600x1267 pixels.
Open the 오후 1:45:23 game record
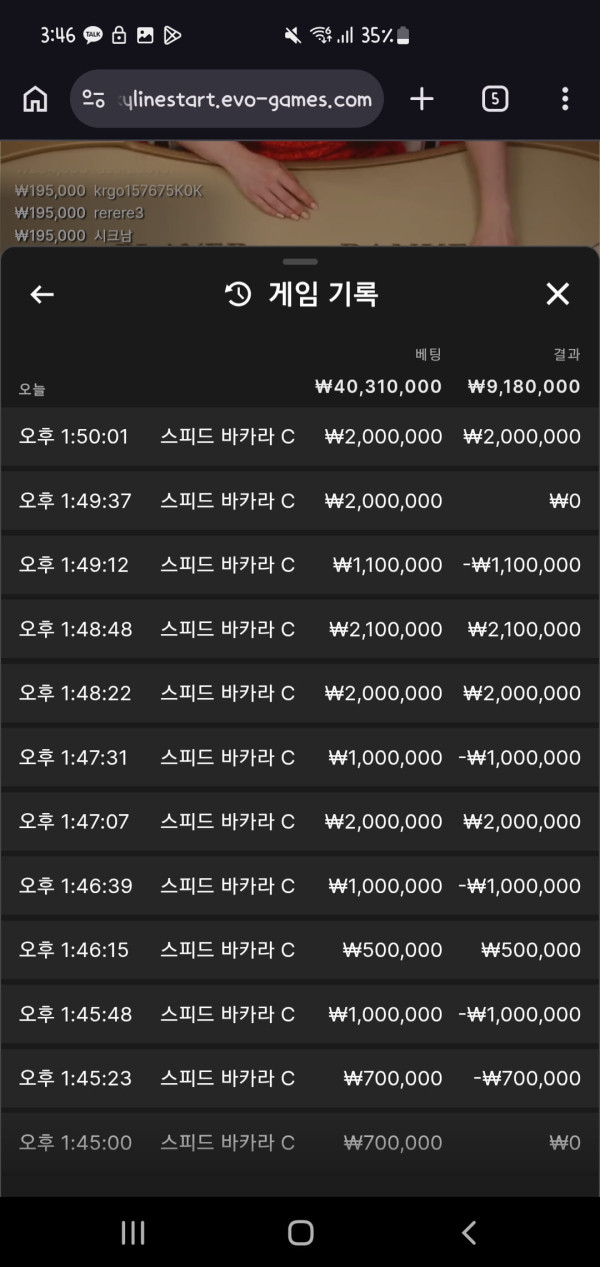click(x=300, y=1078)
